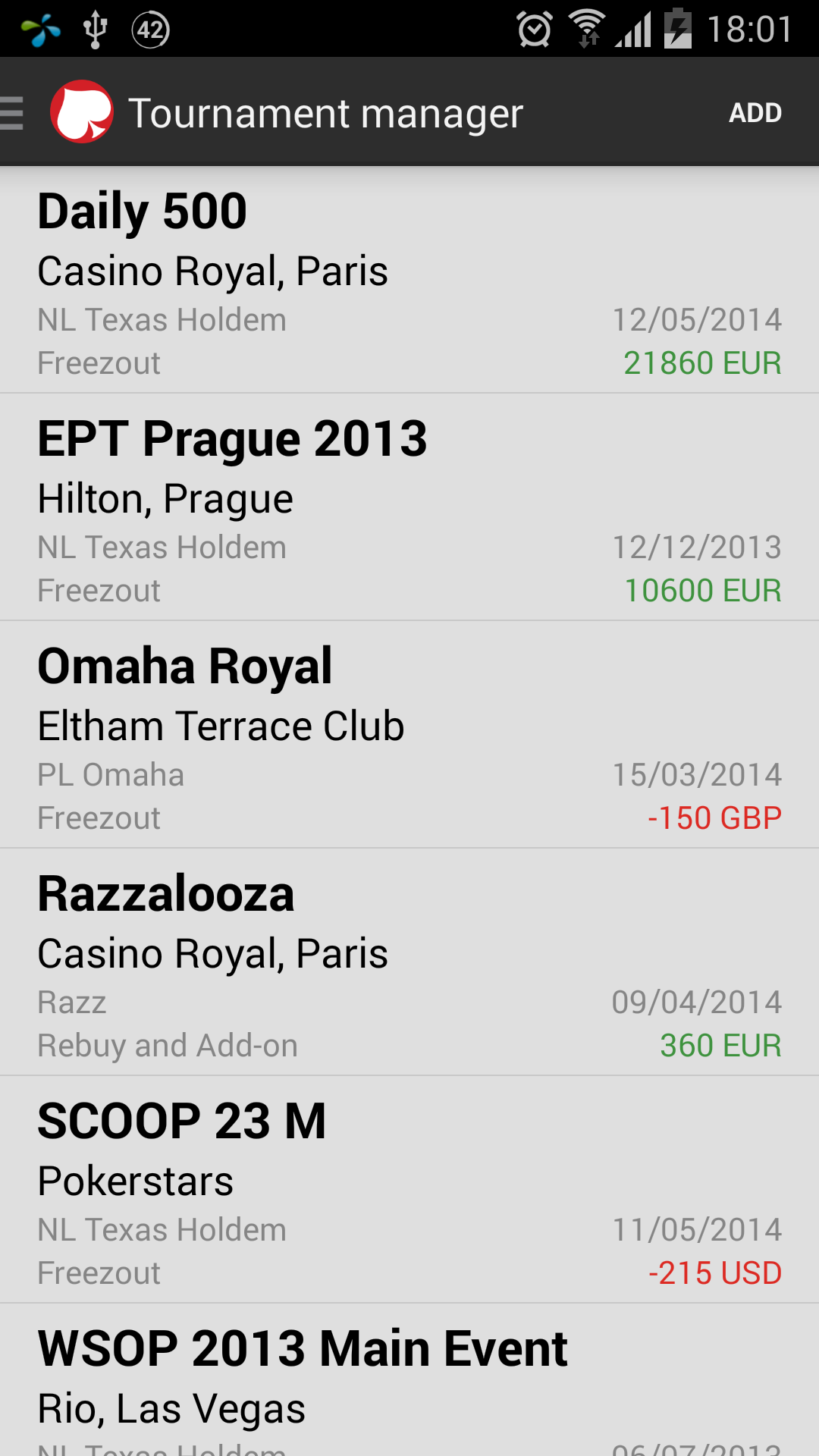View EPT Prague 2013 details
The image size is (819, 1456).
[409, 507]
